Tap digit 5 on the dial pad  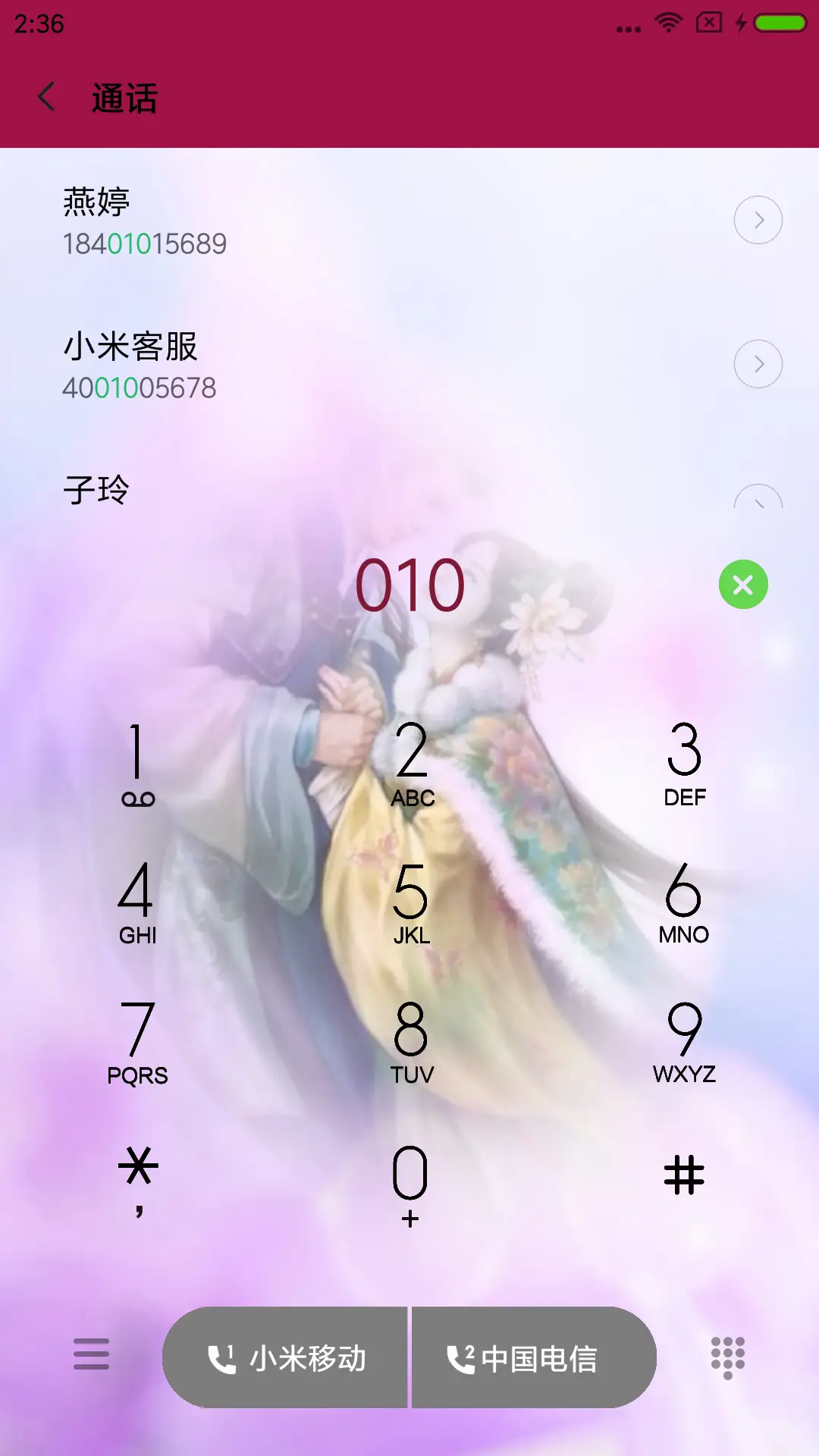409,899
